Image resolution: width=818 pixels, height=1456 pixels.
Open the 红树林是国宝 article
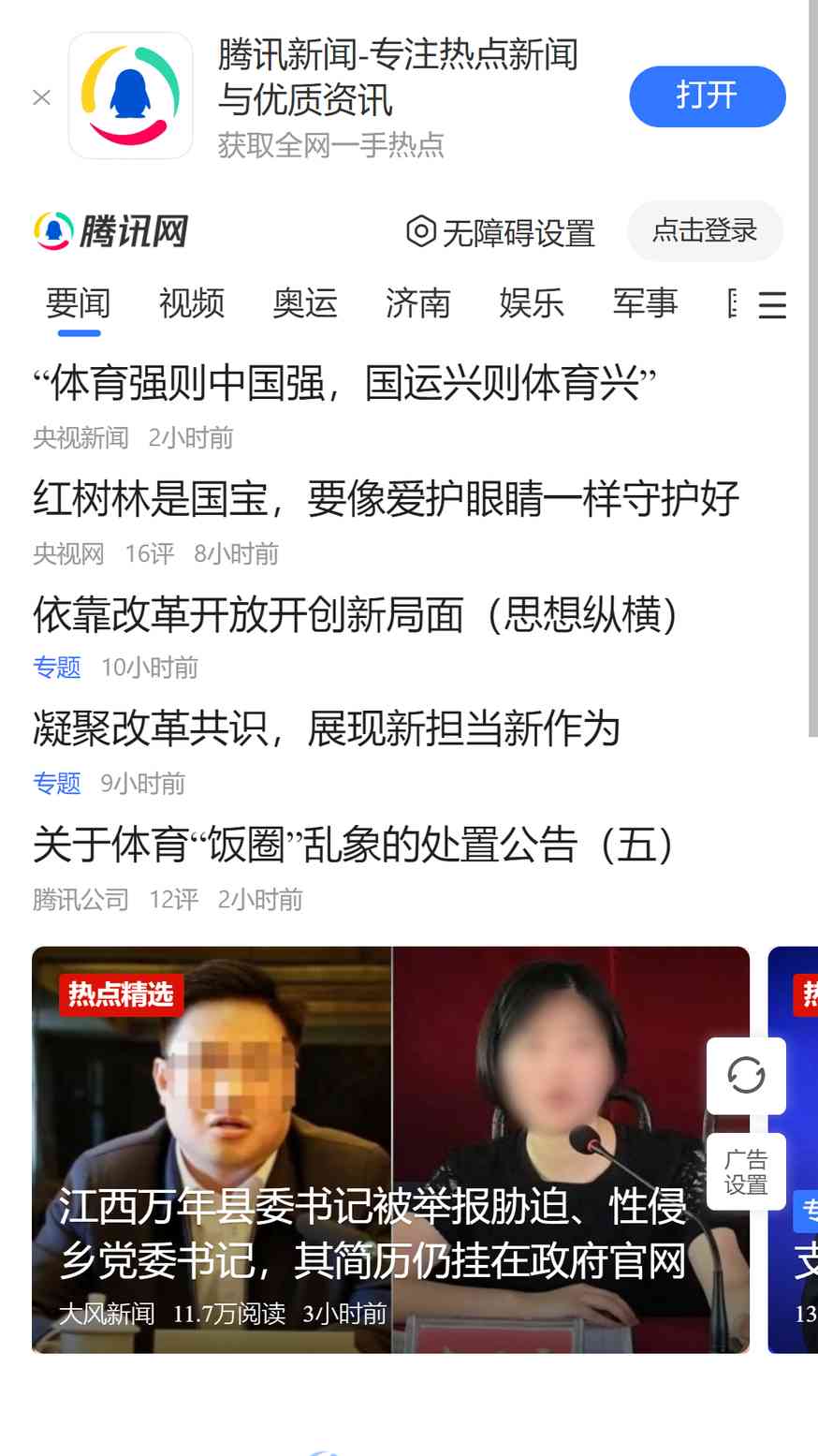tap(386, 499)
